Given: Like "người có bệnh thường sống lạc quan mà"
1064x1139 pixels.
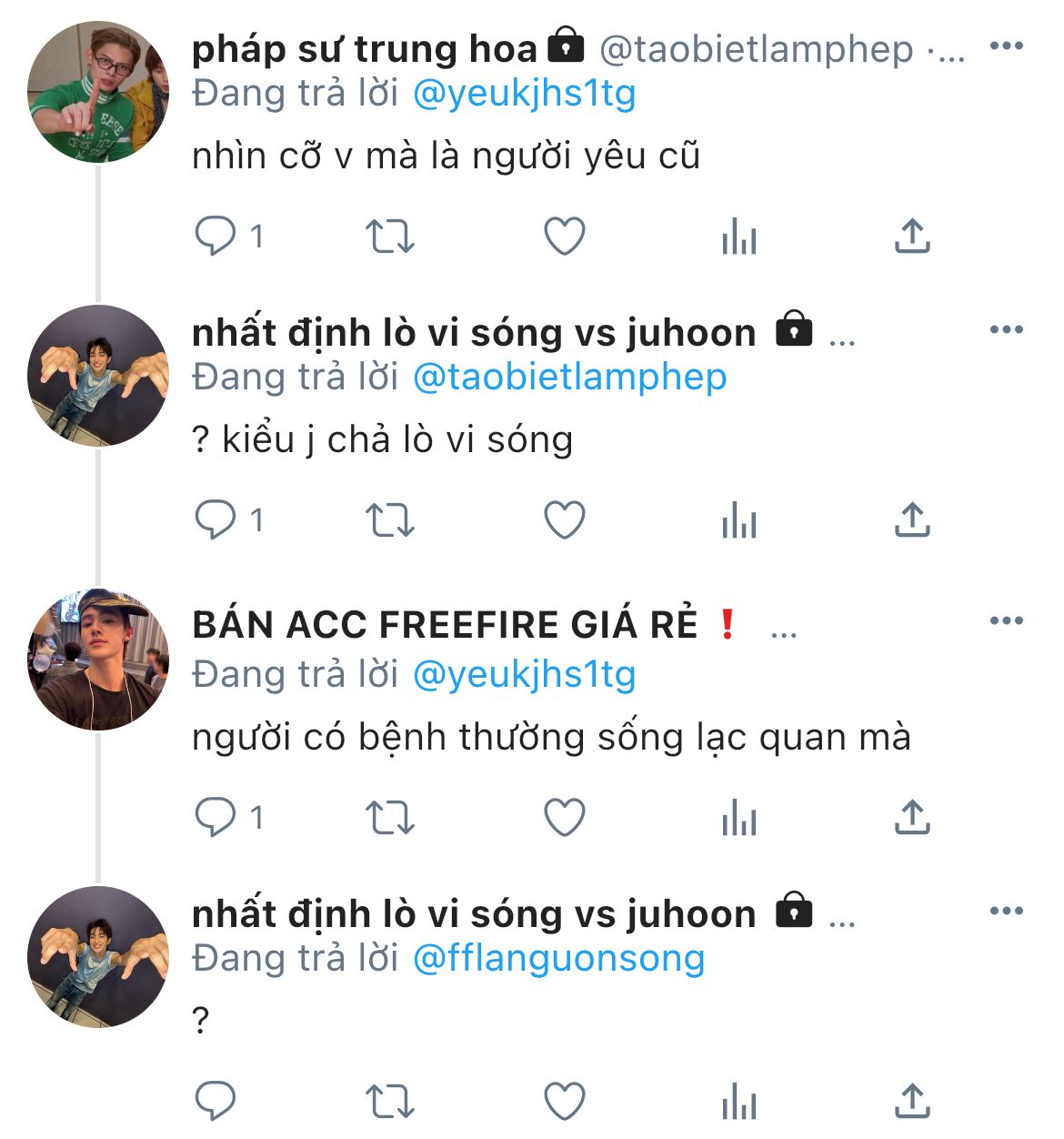Looking at the screenshot, I should [564, 818].
